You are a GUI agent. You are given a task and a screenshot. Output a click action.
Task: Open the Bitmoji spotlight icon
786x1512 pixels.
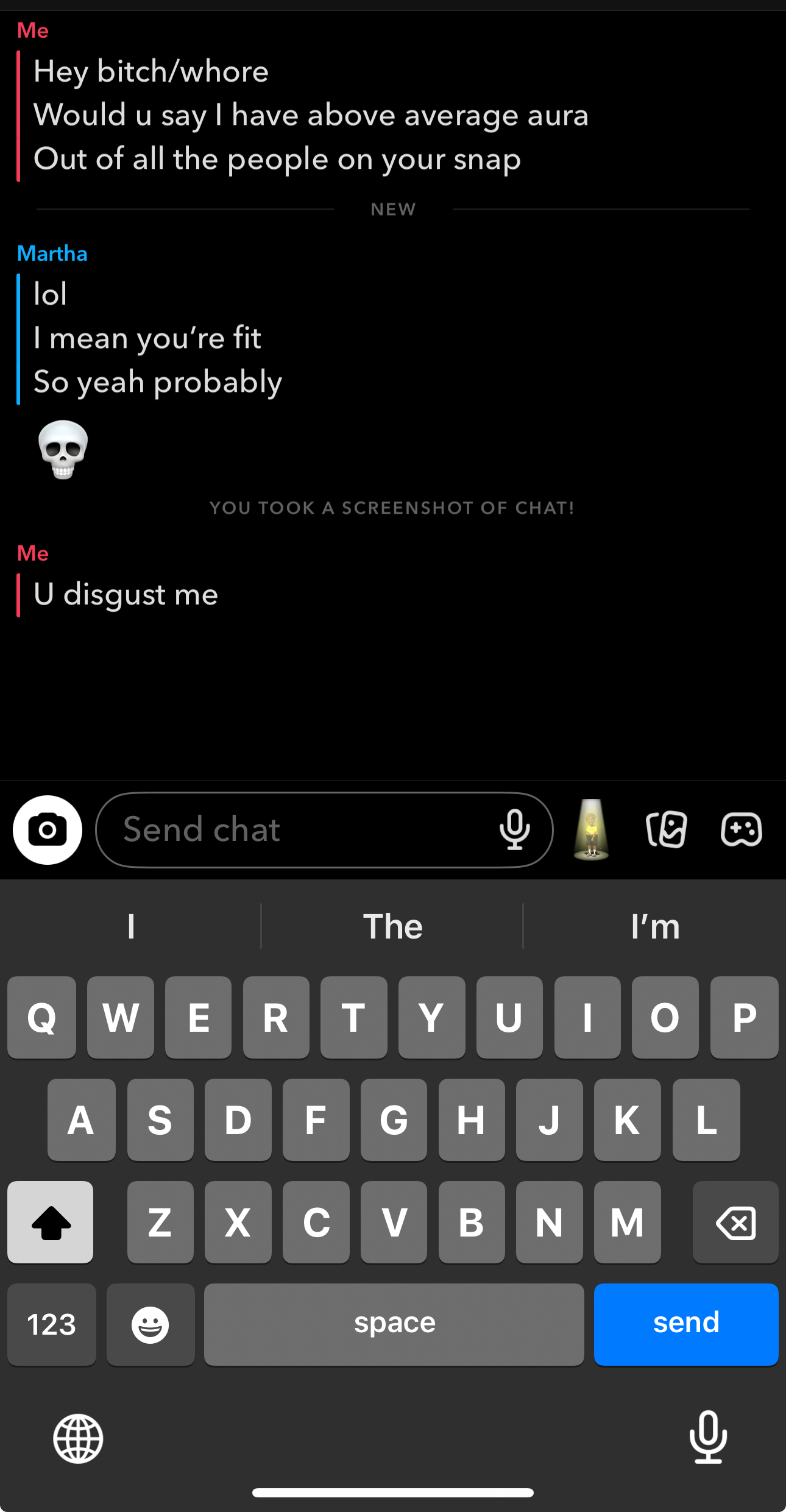coord(591,829)
